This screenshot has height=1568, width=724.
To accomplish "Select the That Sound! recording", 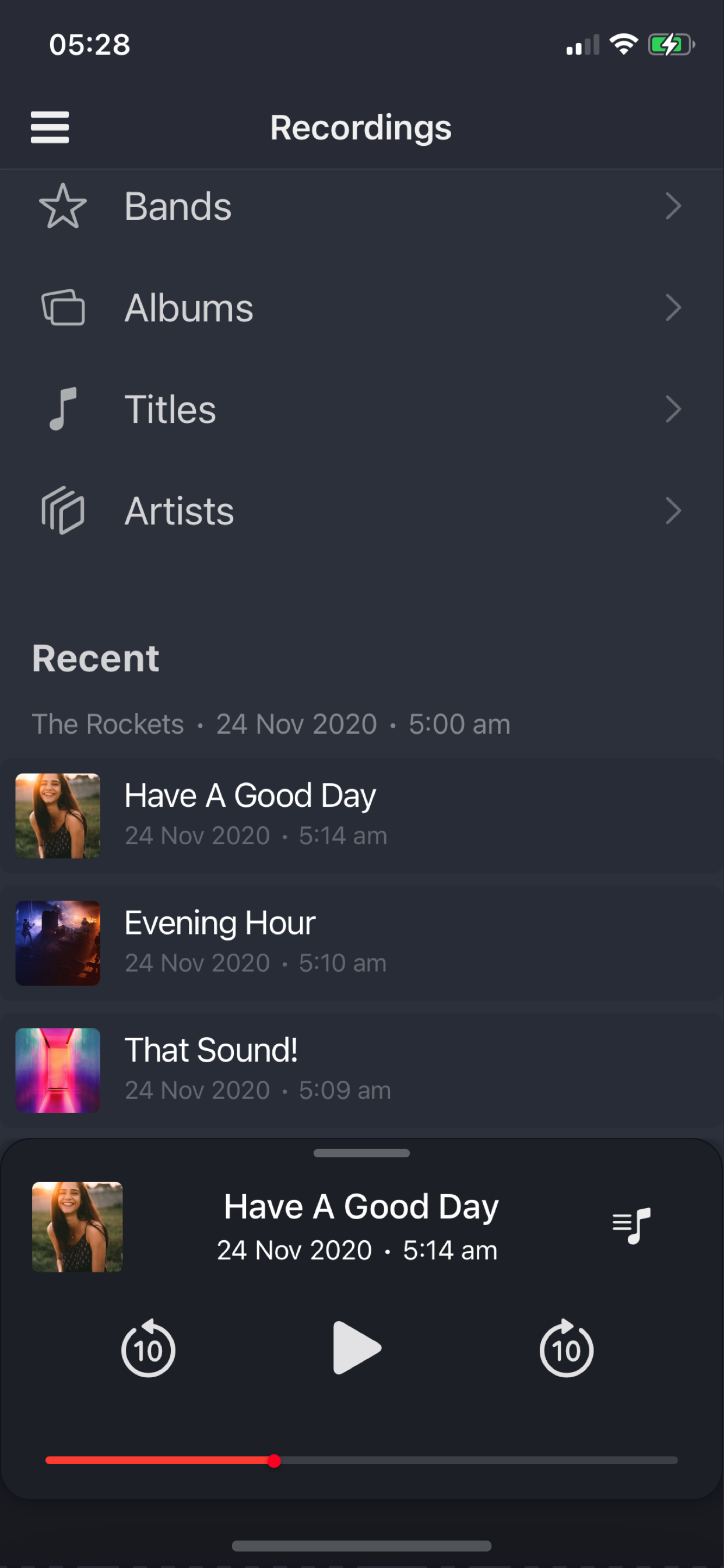I will click(x=362, y=1070).
